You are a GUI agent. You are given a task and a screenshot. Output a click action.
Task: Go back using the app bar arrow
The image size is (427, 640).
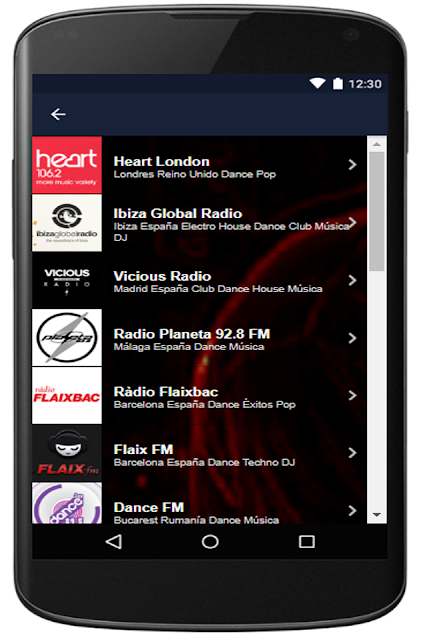pyautogui.click(x=58, y=114)
